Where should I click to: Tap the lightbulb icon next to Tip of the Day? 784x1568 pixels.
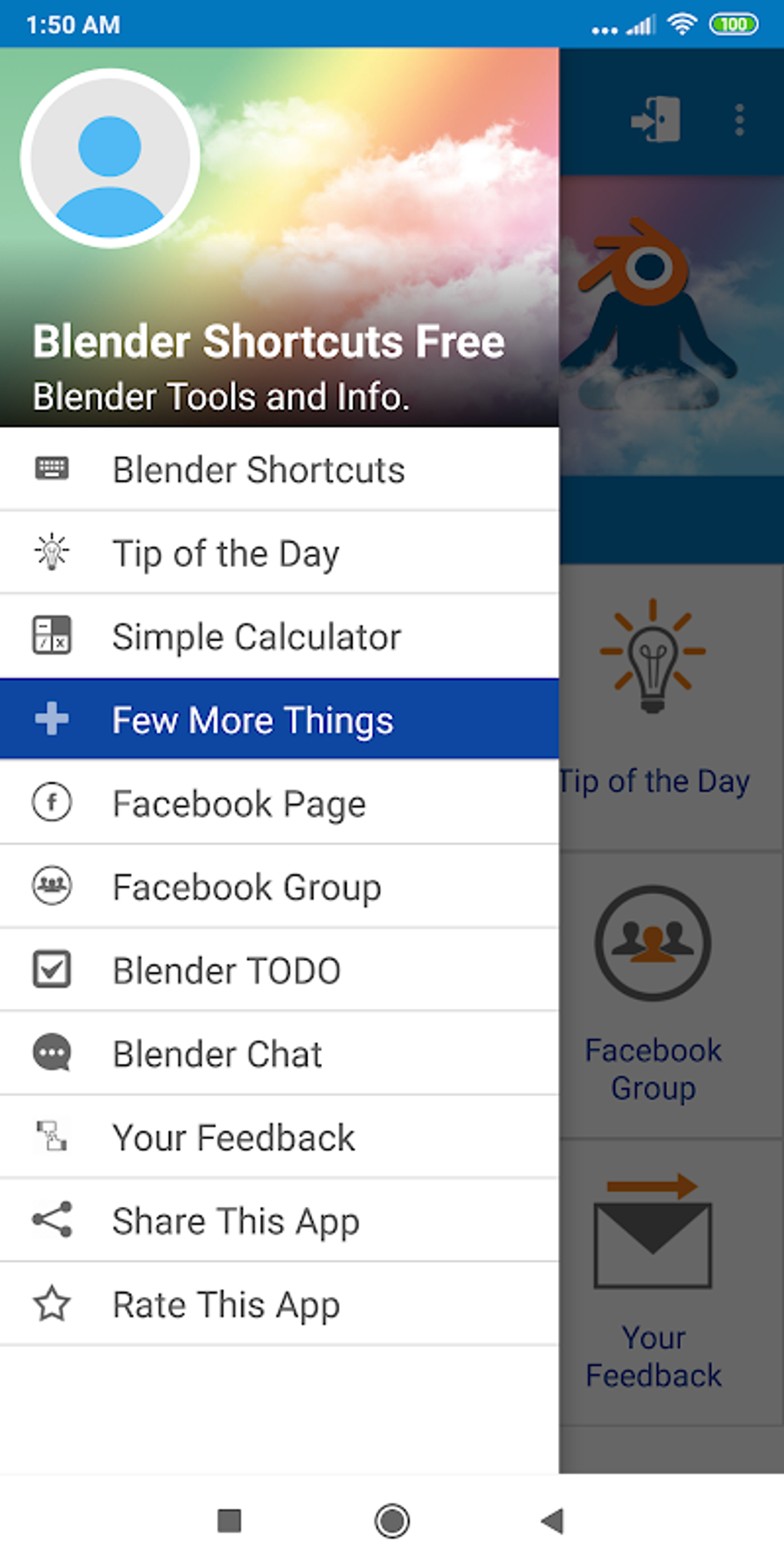[51, 553]
